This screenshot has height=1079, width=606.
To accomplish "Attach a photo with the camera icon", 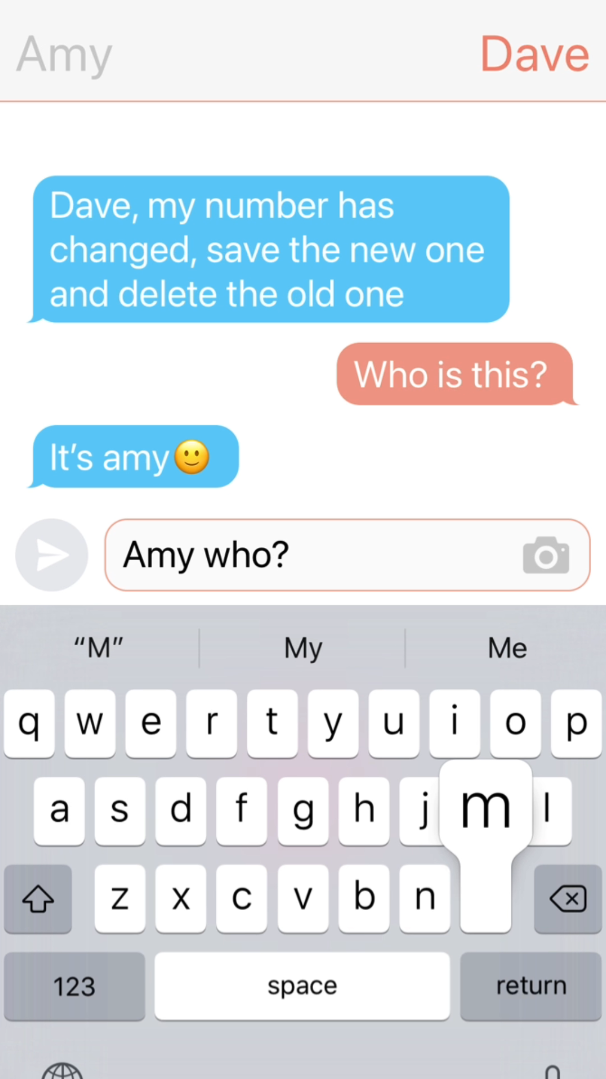I will pos(545,555).
